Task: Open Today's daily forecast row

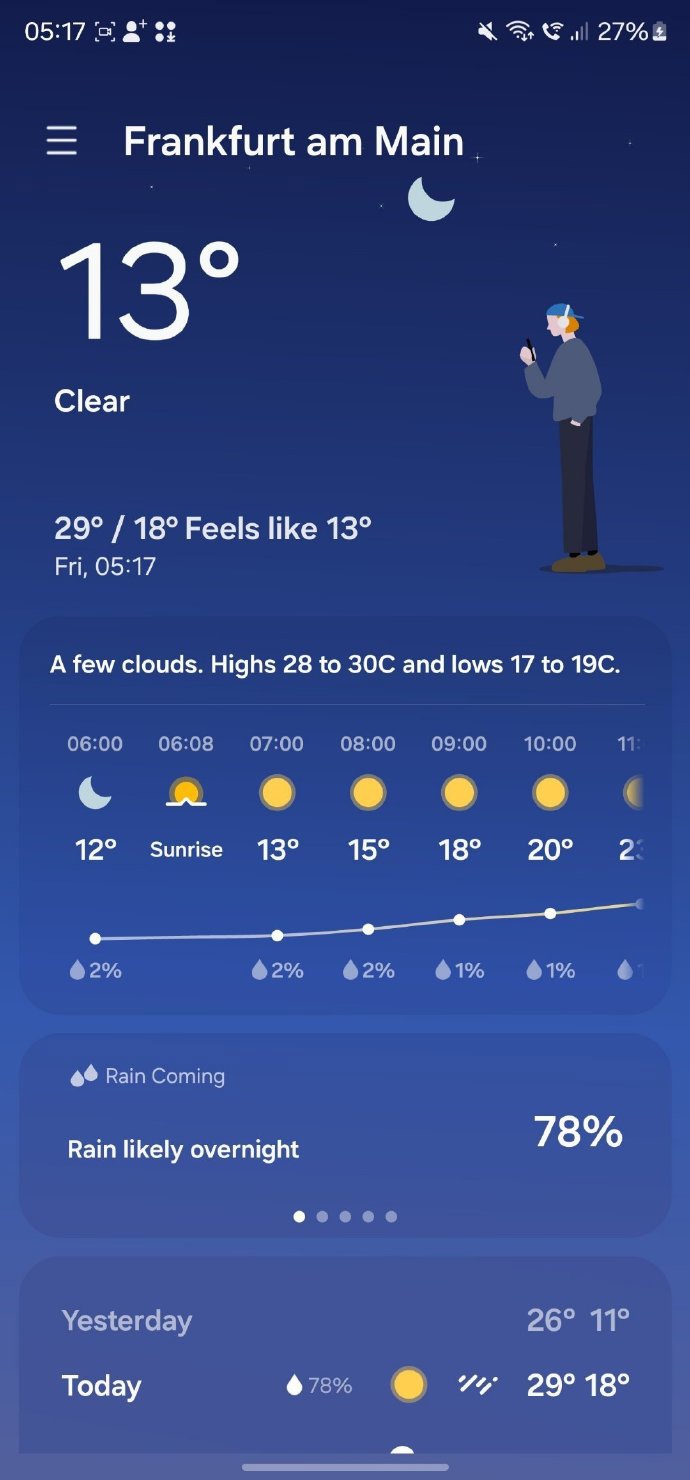Action: point(344,1386)
